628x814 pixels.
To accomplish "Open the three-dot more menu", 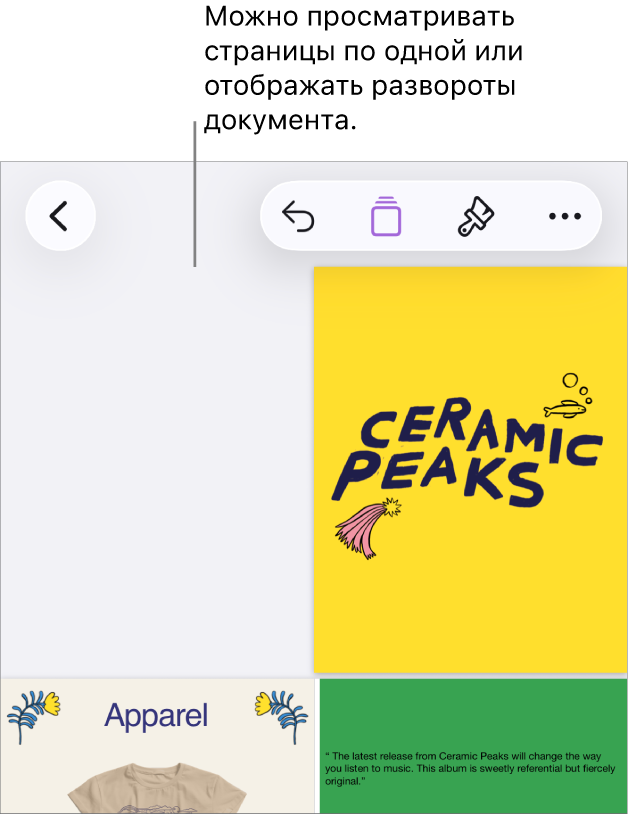I will [564, 216].
